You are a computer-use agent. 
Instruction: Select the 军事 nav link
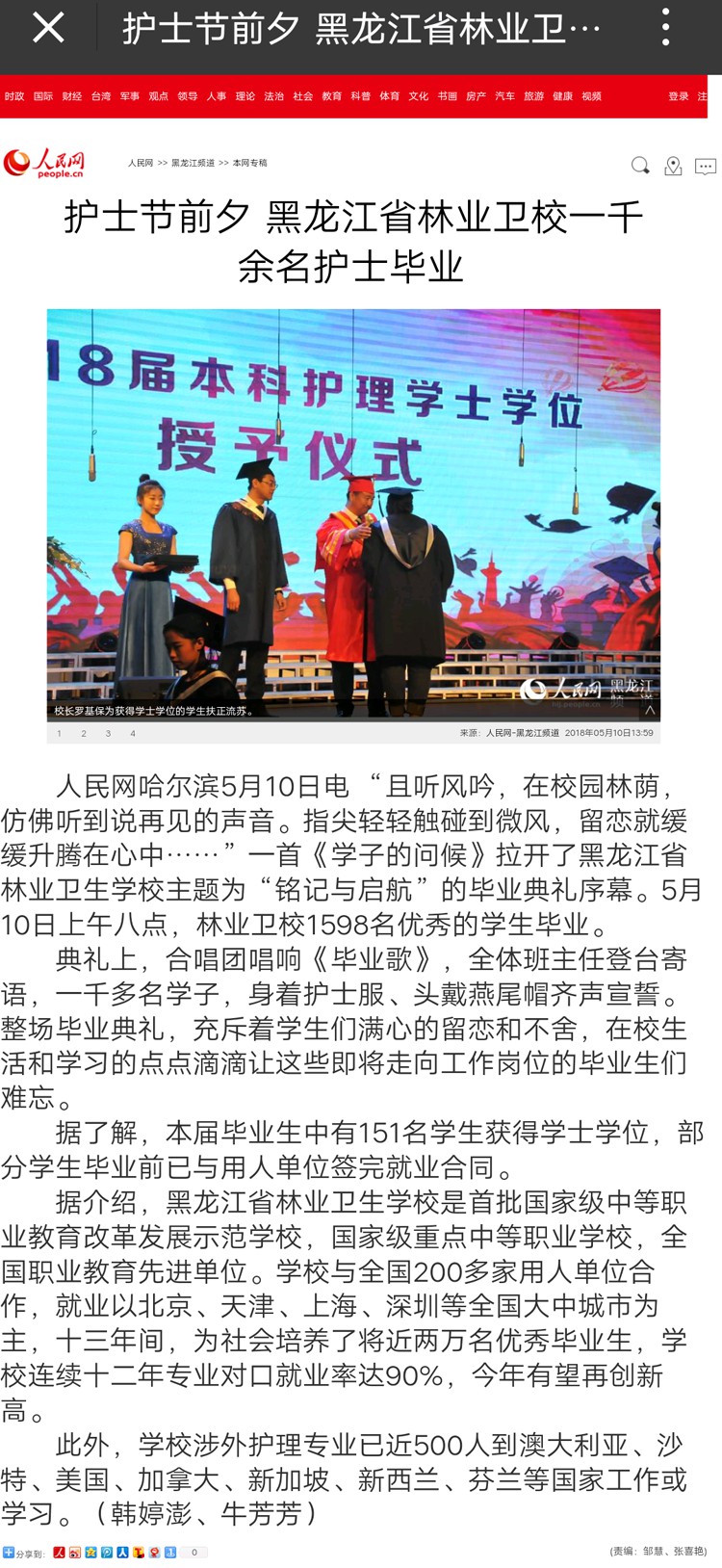[130, 96]
